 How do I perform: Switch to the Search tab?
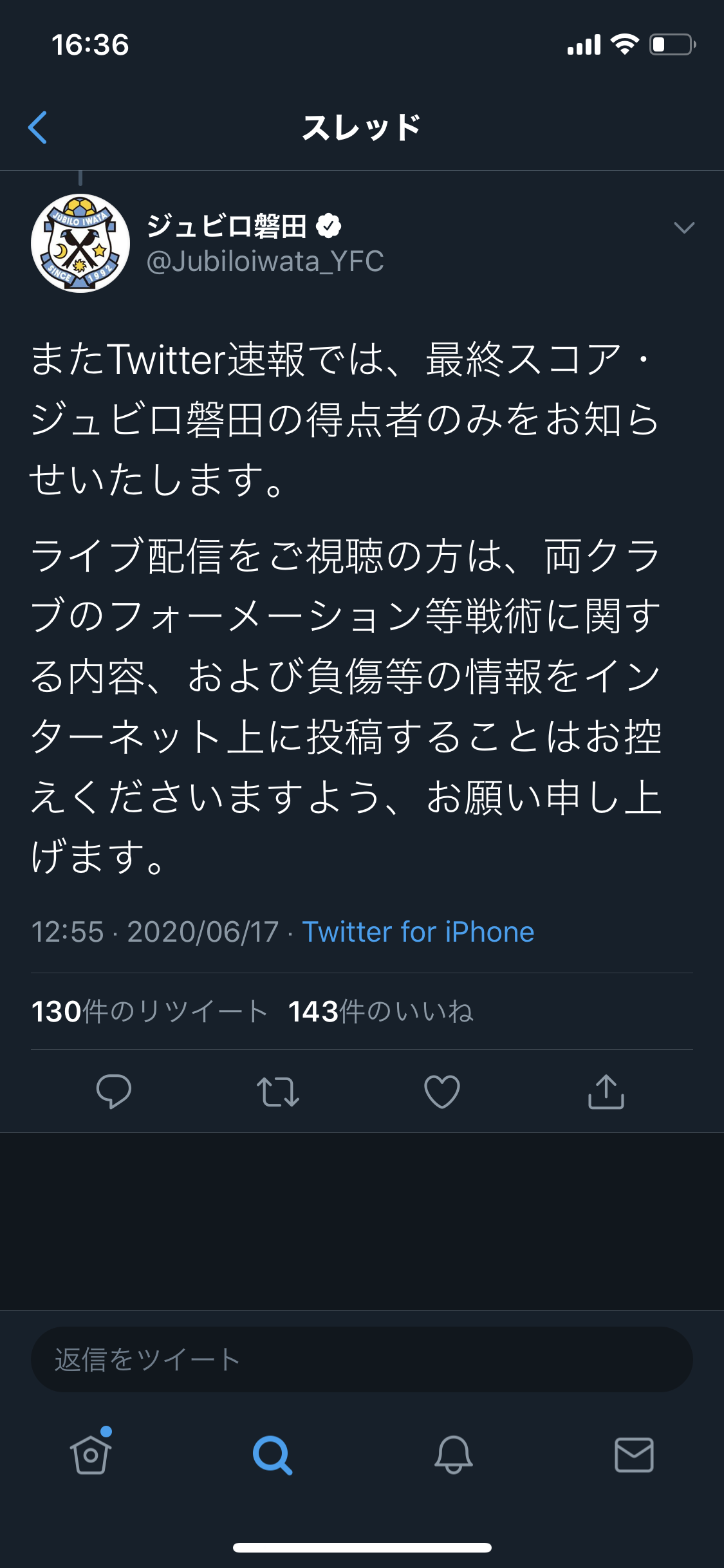tap(272, 1455)
